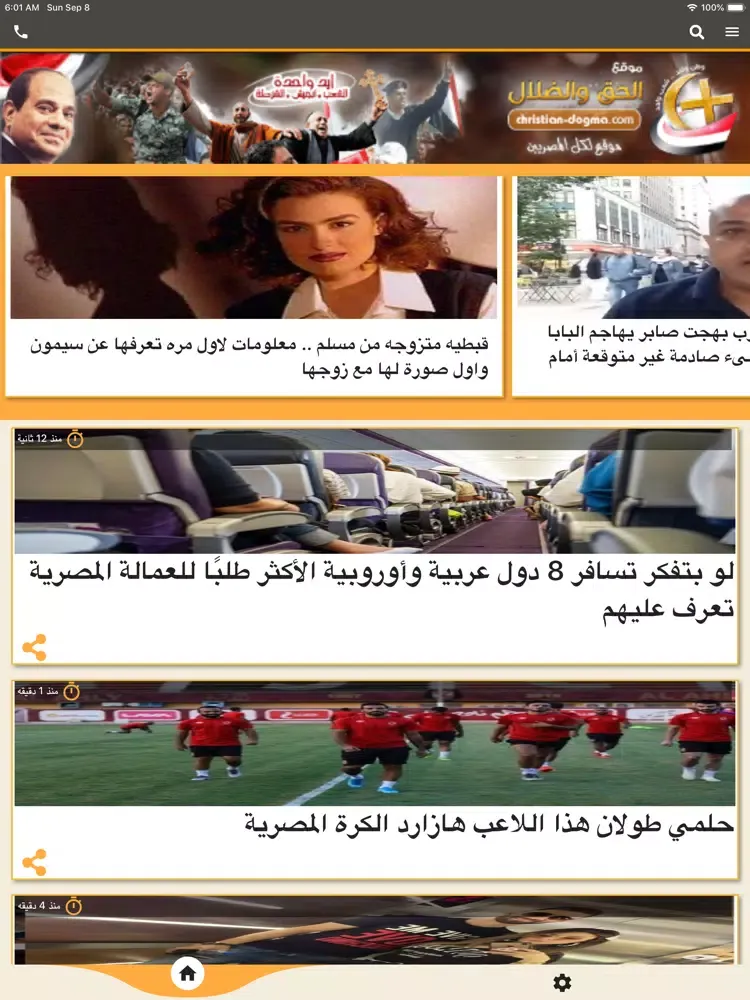Viewport: 750px width, 1000px height.
Task: Open the search magnifier
Action: (x=697, y=32)
